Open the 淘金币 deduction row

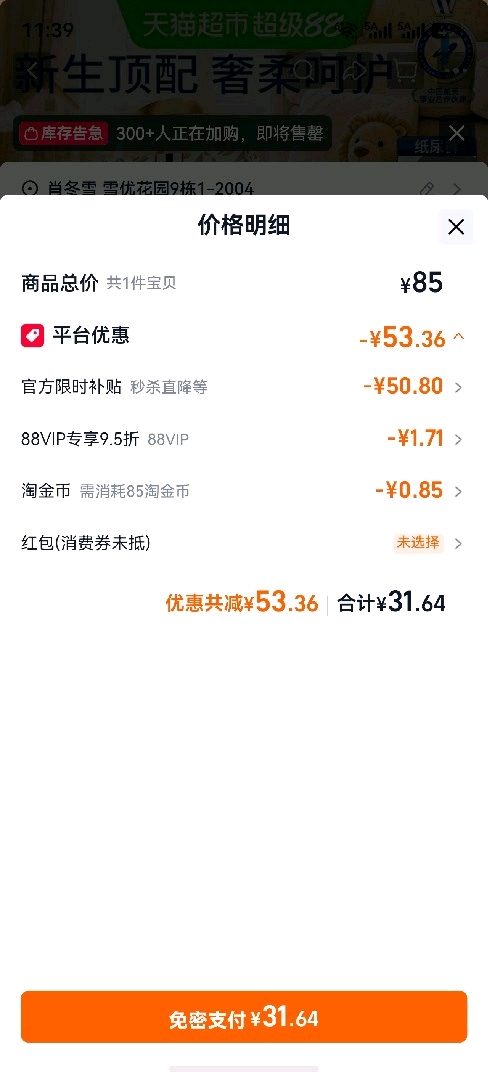pos(243,491)
